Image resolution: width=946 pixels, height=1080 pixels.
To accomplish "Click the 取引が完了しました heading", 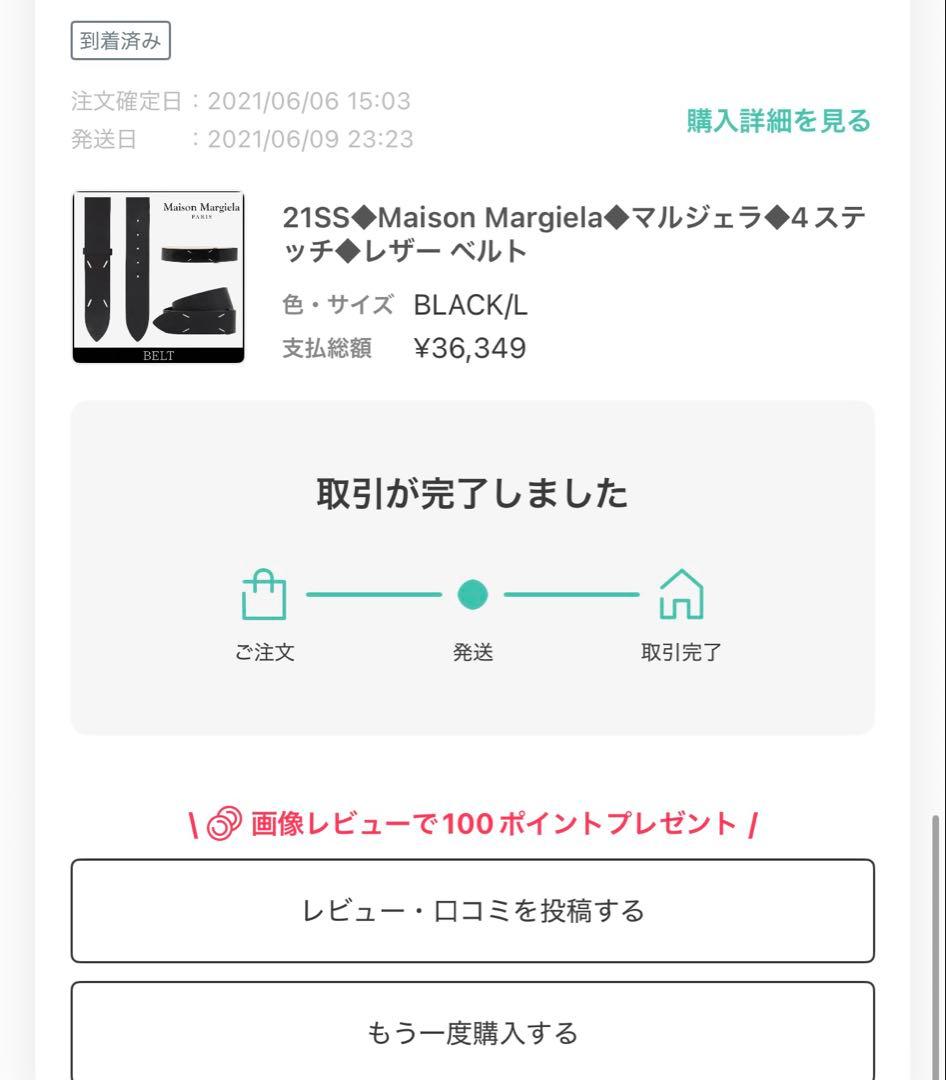I will (472, 493).
